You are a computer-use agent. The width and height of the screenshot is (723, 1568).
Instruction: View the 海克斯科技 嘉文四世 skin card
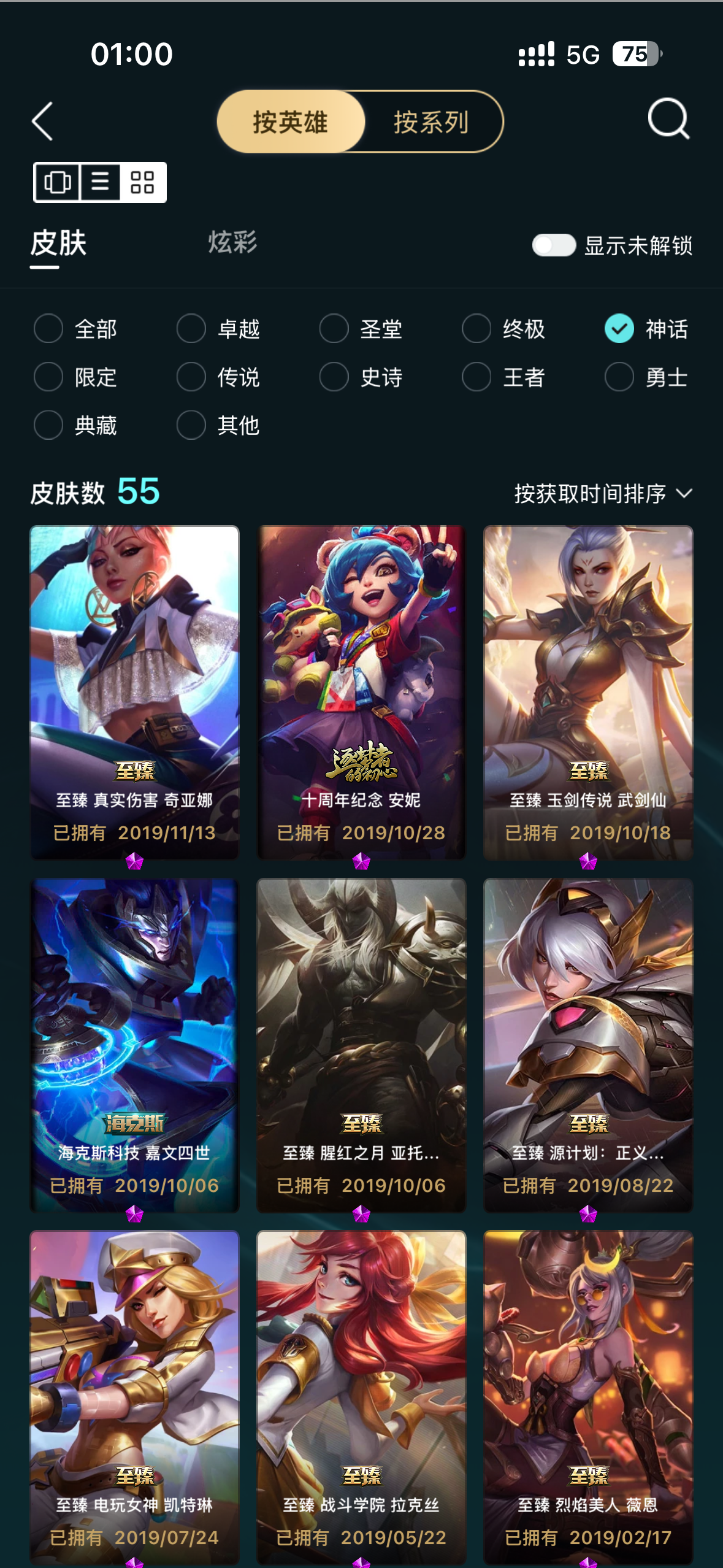click(x=135, y=1045)
